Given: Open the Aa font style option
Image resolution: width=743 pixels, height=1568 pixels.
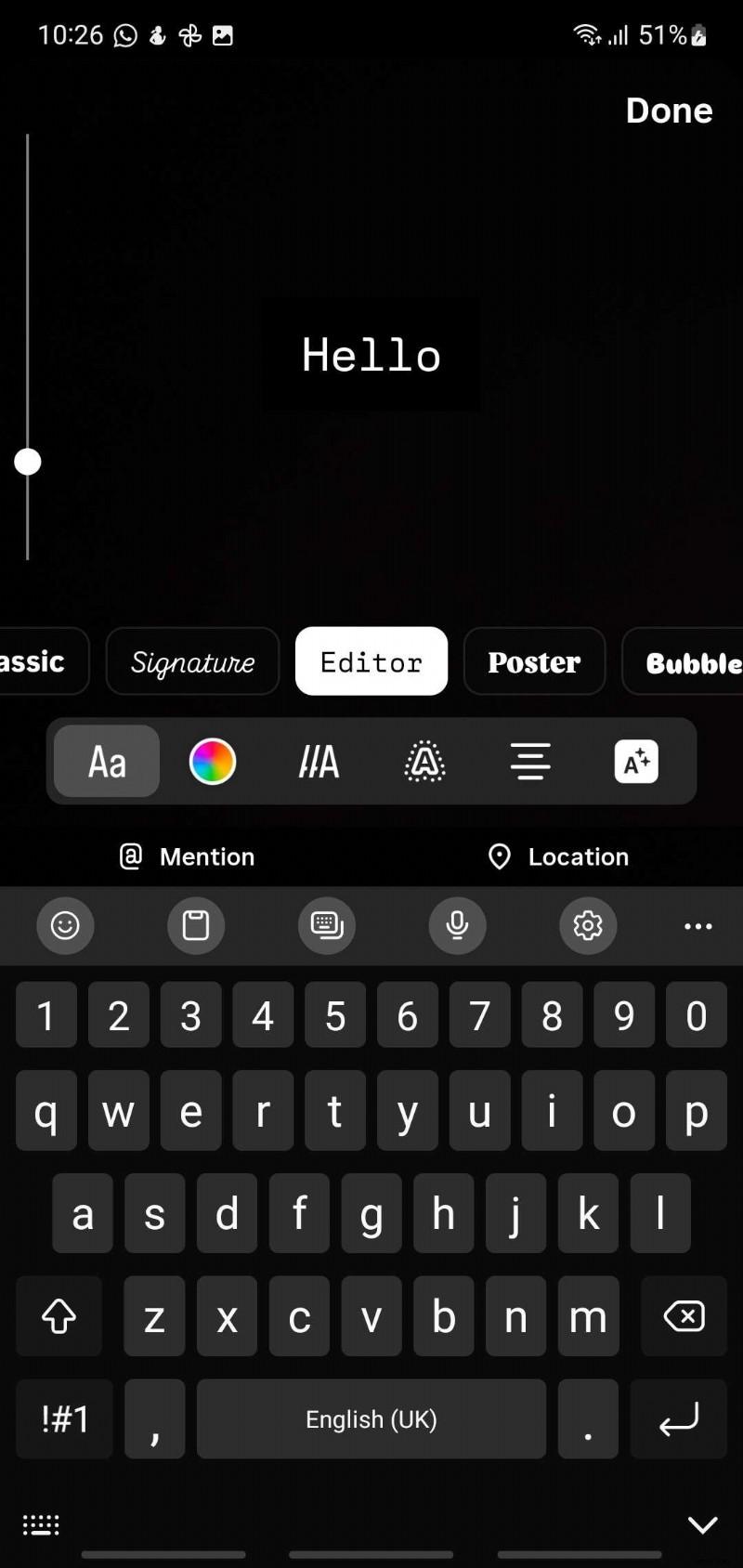Looking at the screenshot, I should point(106,762).
